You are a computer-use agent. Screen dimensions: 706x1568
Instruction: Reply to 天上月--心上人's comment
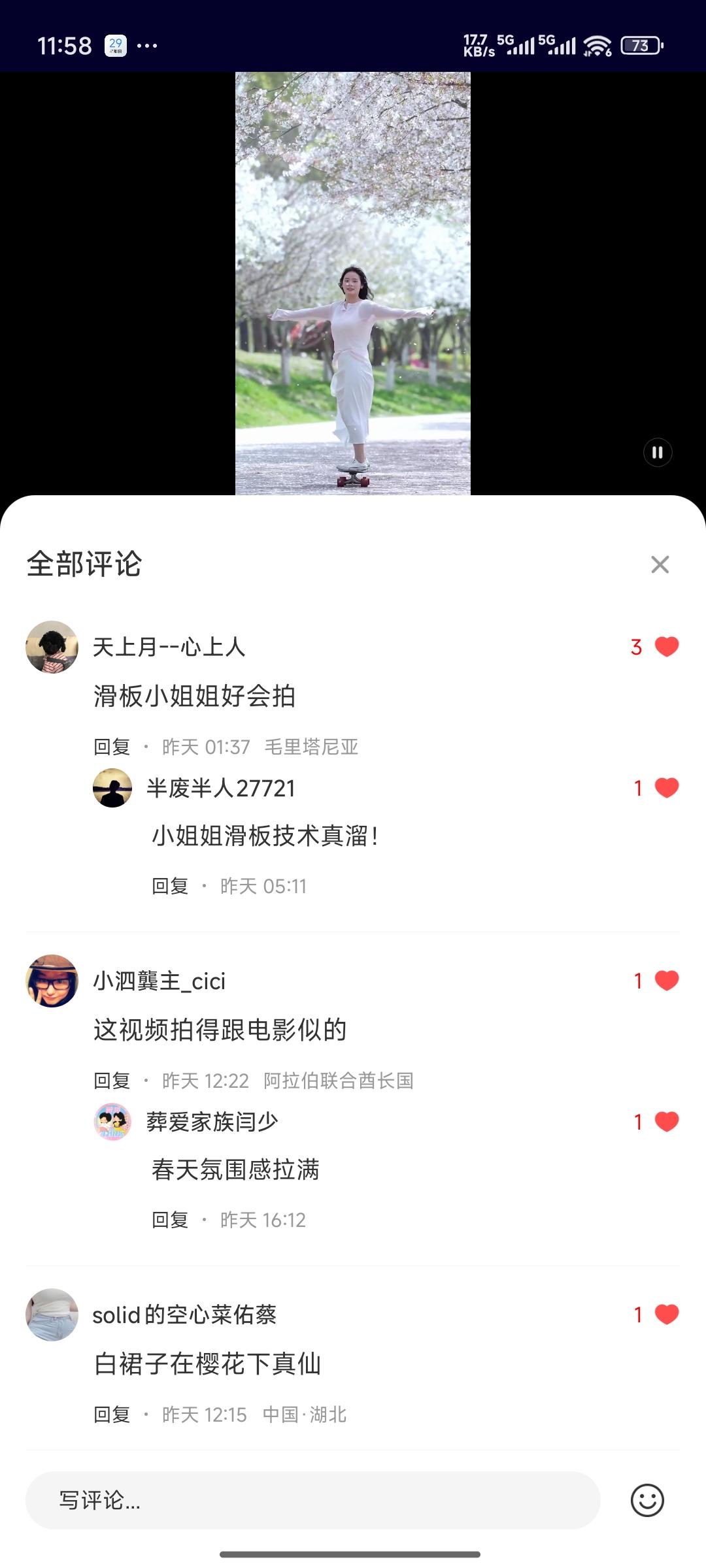[112, 747]
